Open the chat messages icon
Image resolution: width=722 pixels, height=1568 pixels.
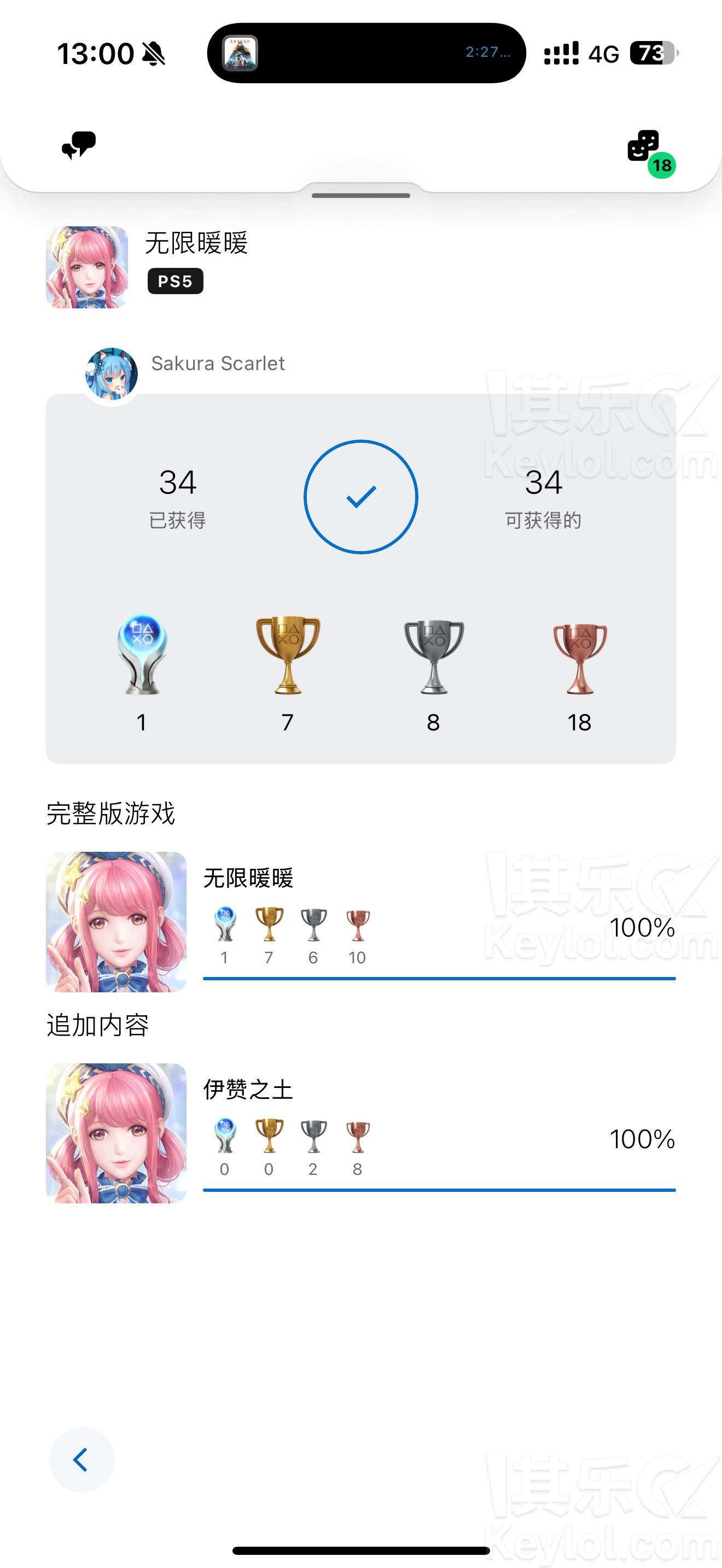[x=79, y=145]
